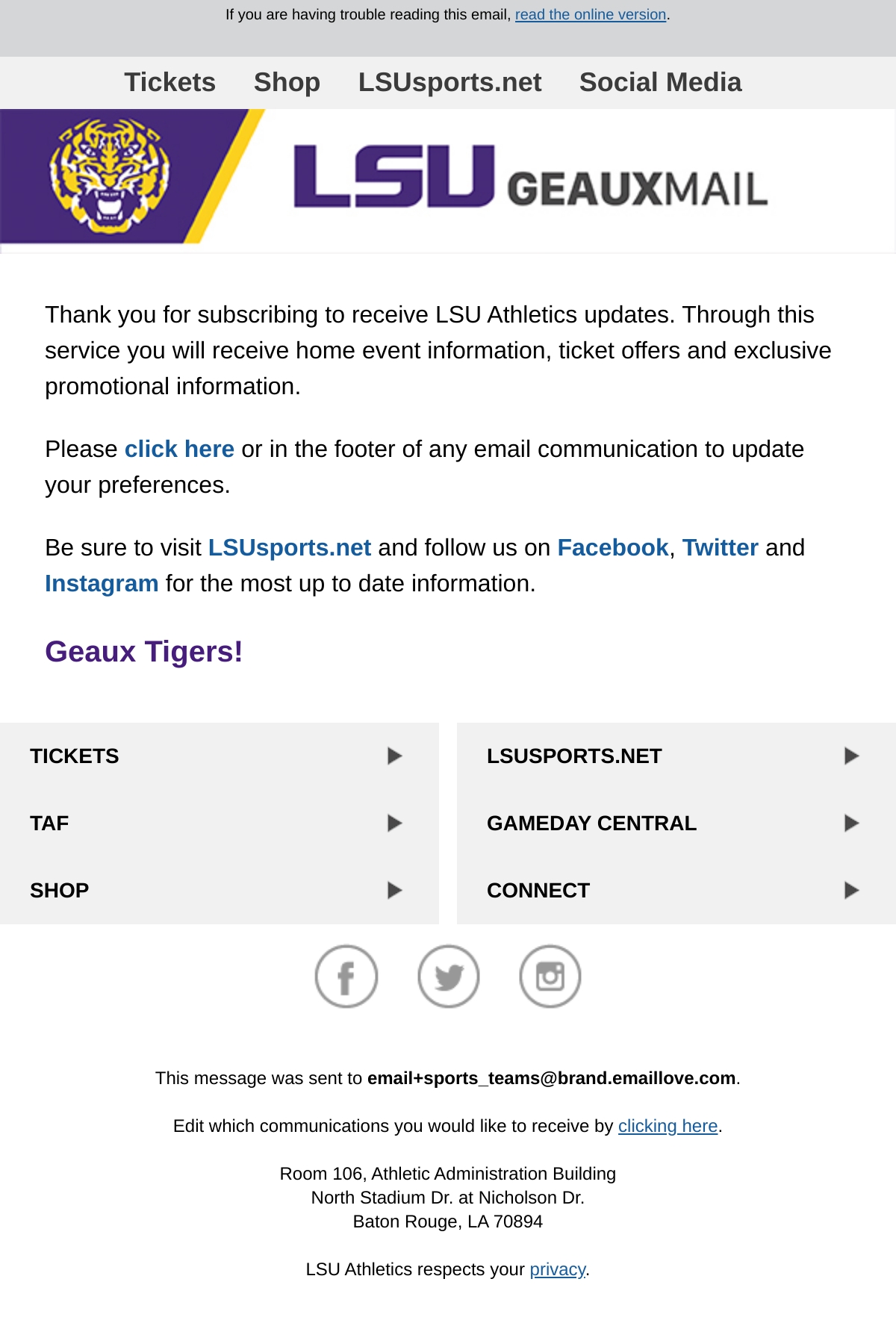Tap the Instagram camera icon
The width and height of the screenshot is (896, 1329).
(550, 977)
